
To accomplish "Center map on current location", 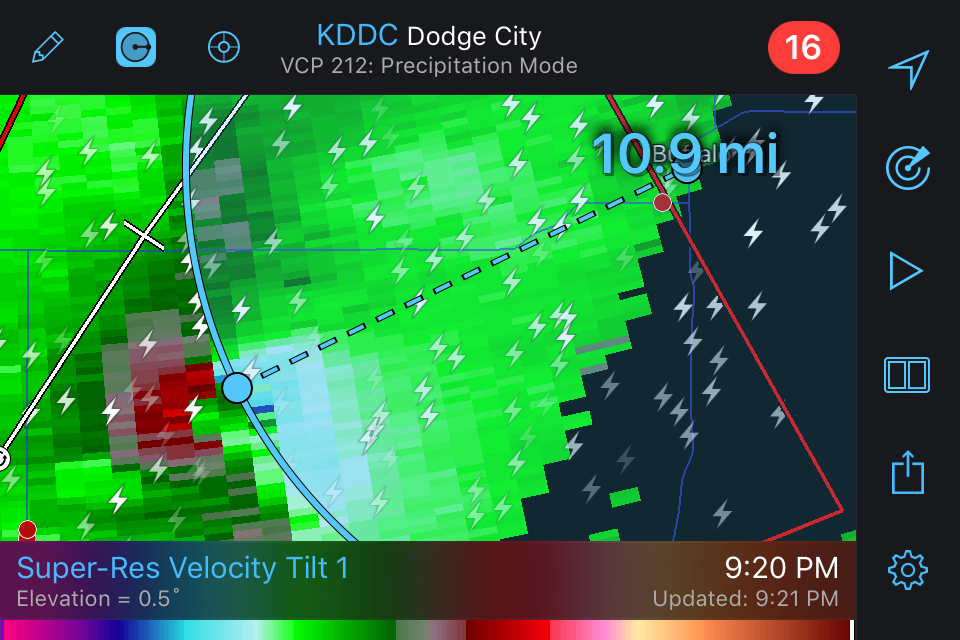I will (x=908, y=69).
